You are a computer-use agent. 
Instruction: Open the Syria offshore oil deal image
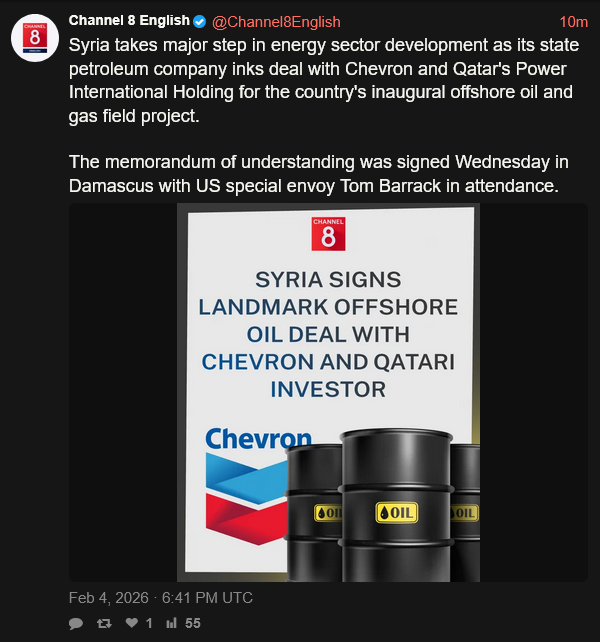(327, 393)
